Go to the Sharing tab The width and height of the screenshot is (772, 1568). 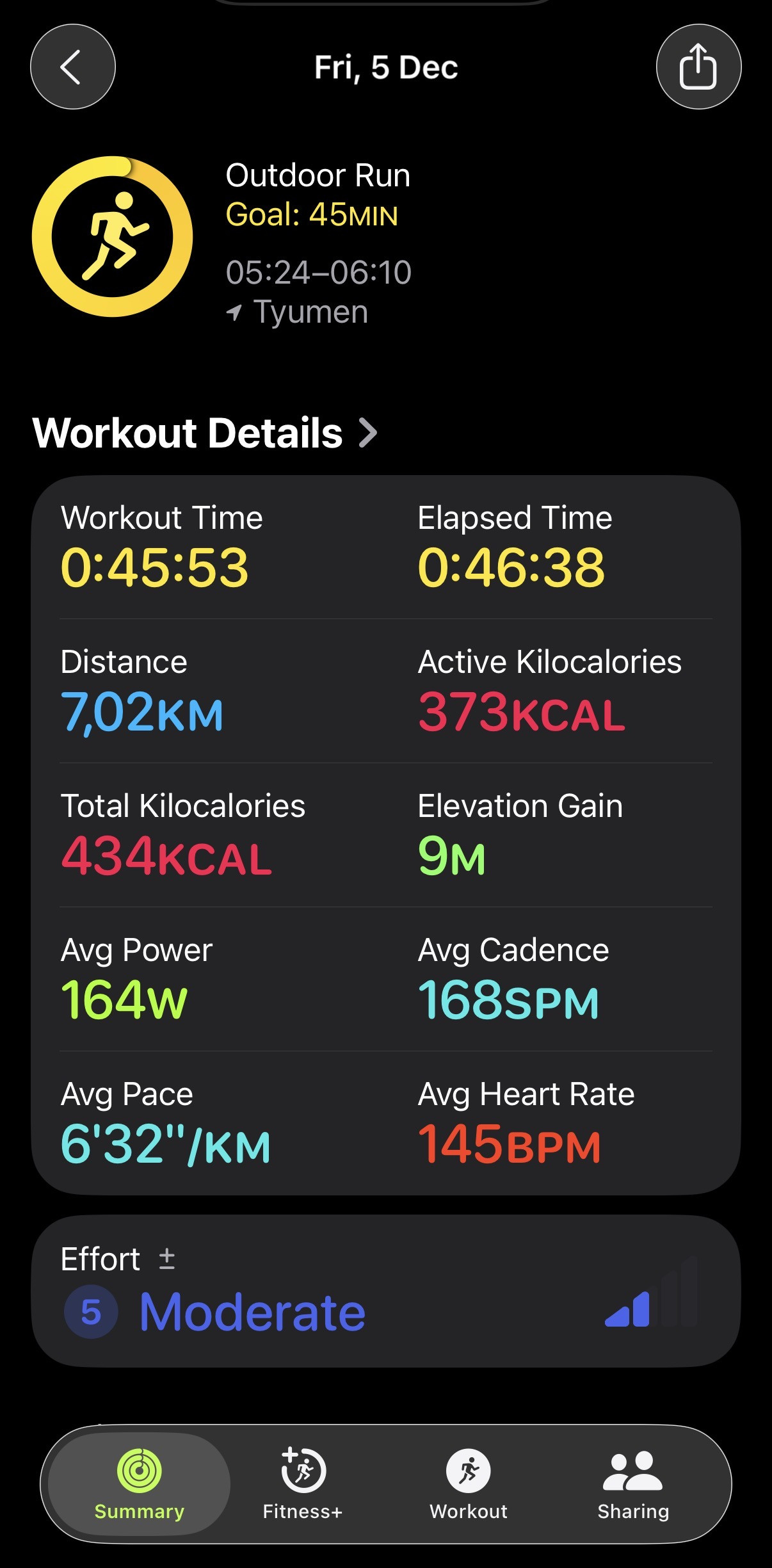633,1484
